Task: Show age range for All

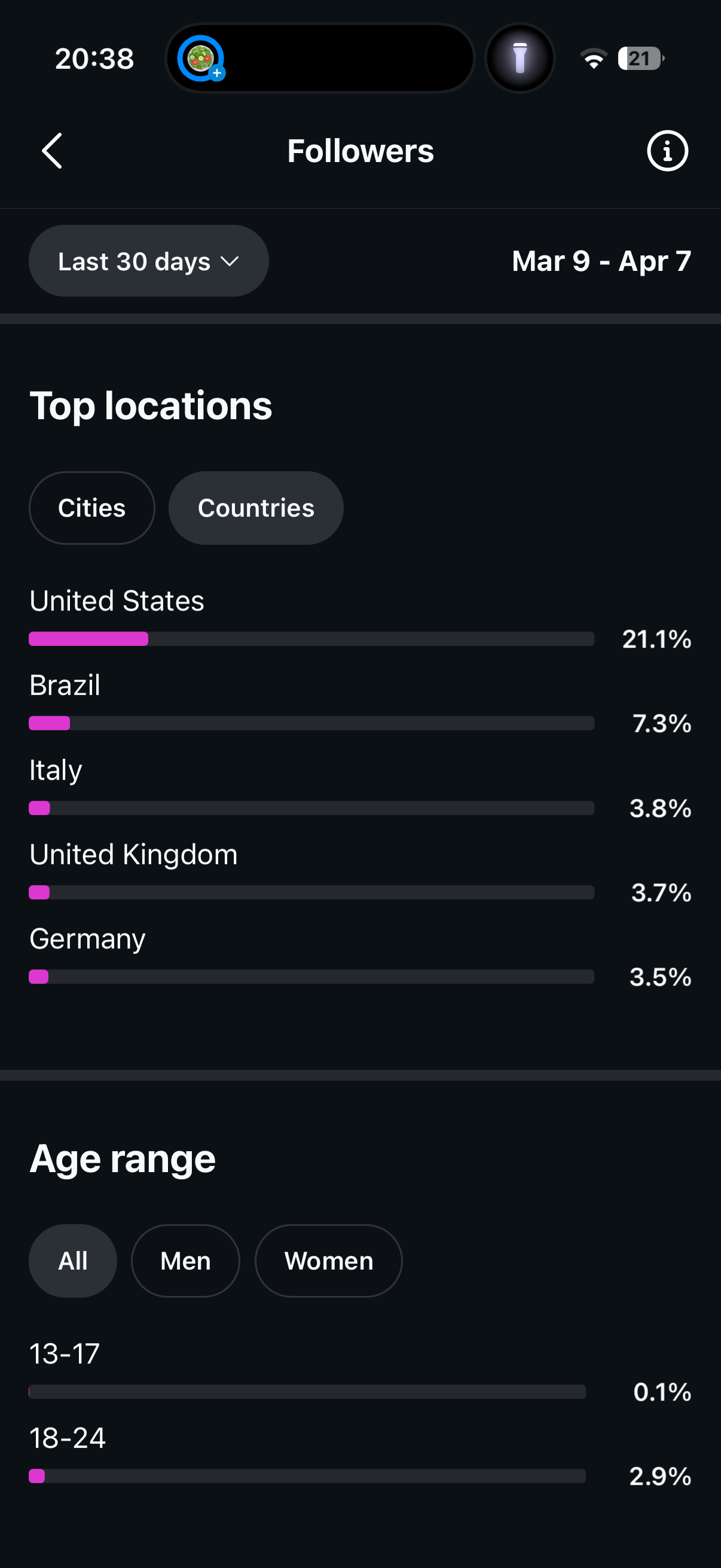Action: click(73, 1261)
